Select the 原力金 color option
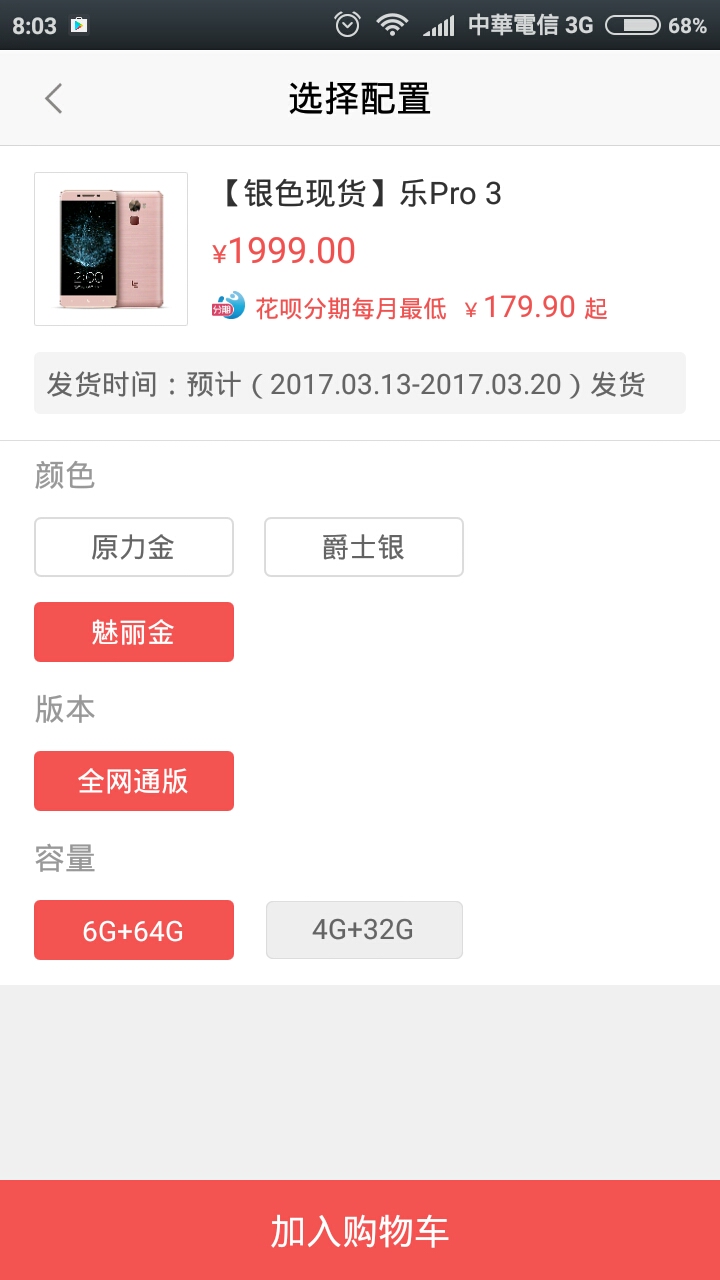The image size is (720, 1280). pos(134,547)
